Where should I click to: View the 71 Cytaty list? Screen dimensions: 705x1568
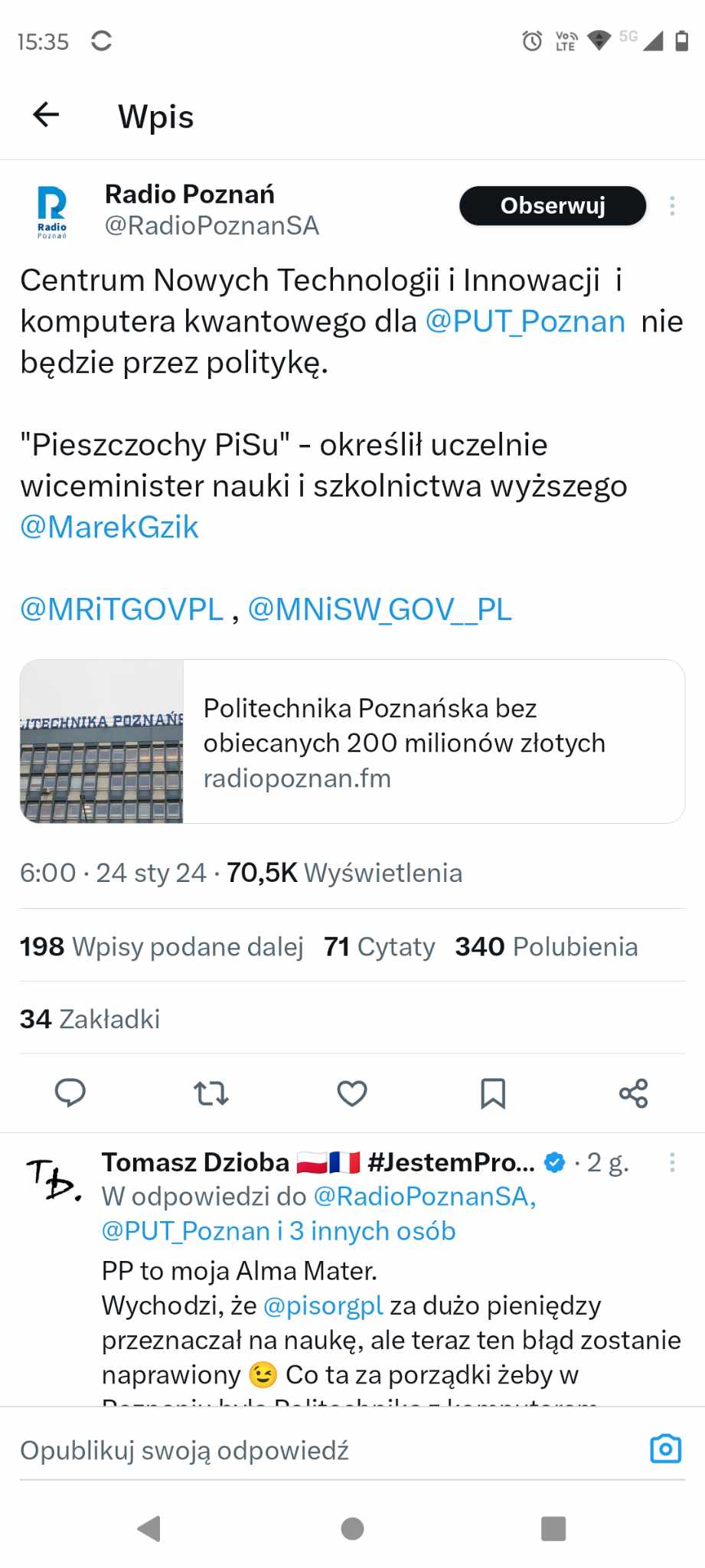click(379, 947)
